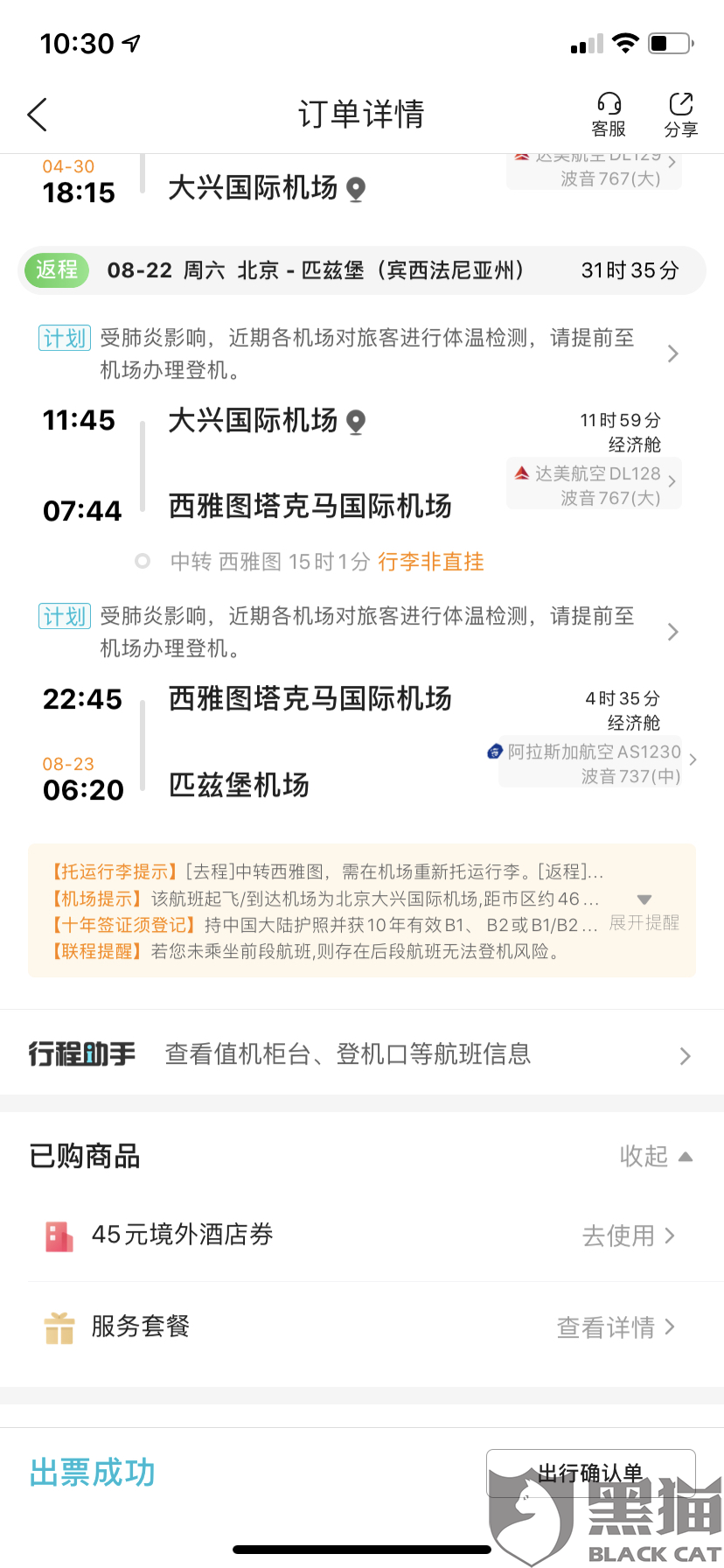
Task: View 服务套餐 details
Action: (616, 1327)
